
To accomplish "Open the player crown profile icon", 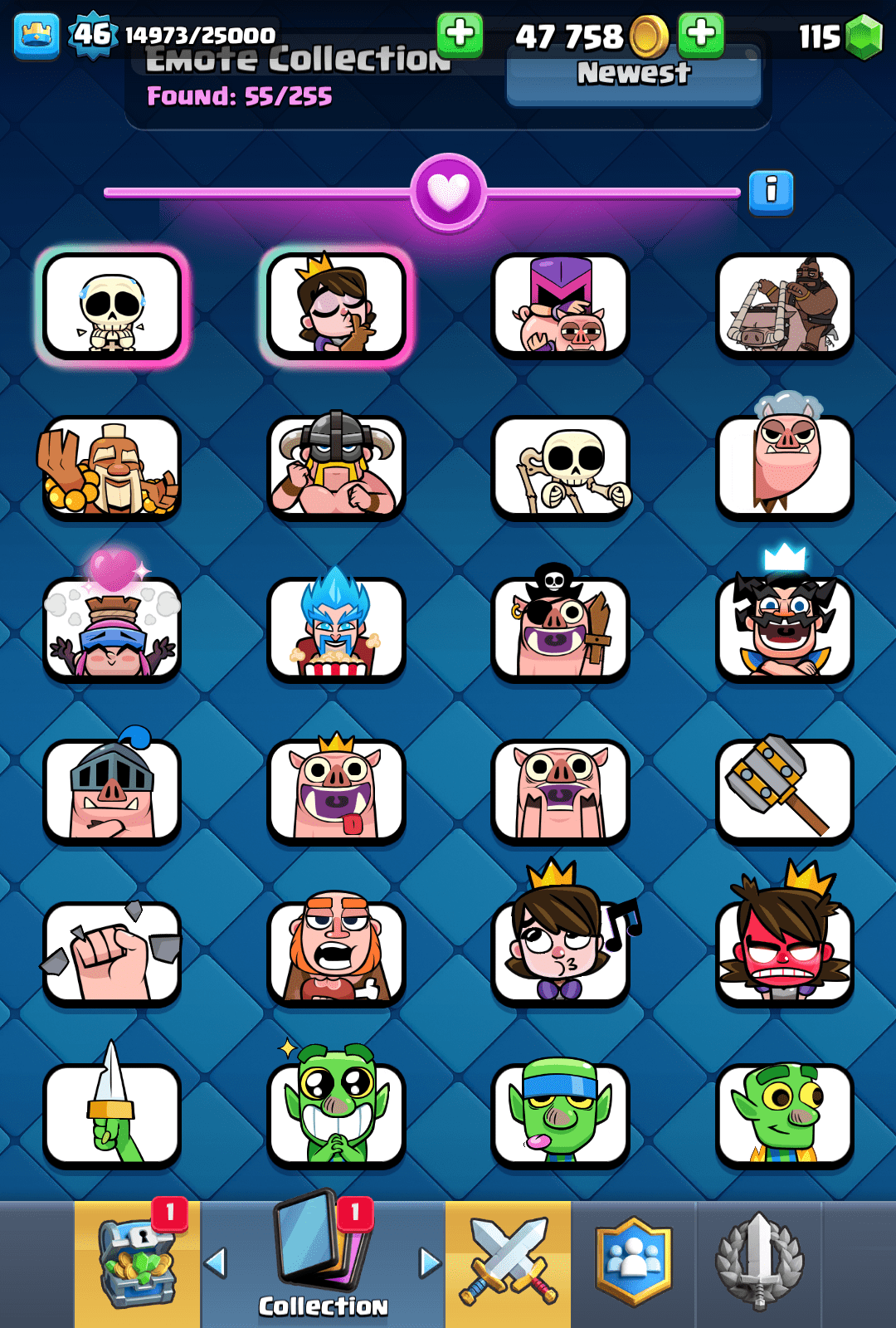I will point(37,36).
